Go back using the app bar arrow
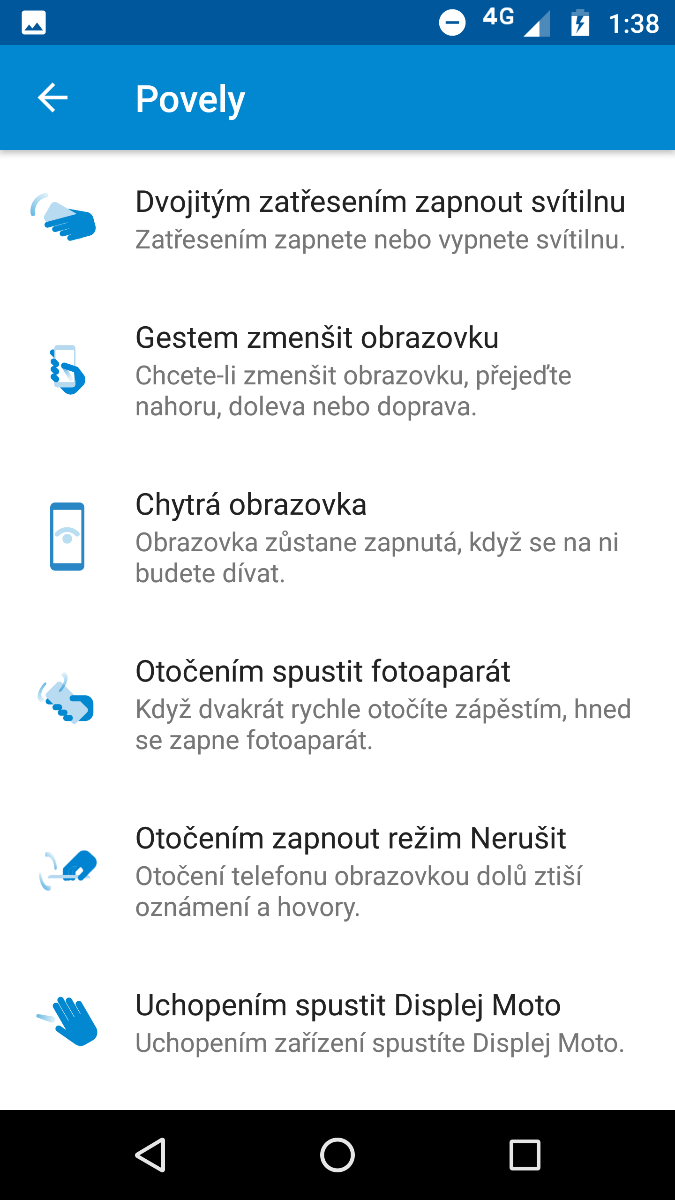The height and width of the screenshot is (1200, 675). coord(53,98)
